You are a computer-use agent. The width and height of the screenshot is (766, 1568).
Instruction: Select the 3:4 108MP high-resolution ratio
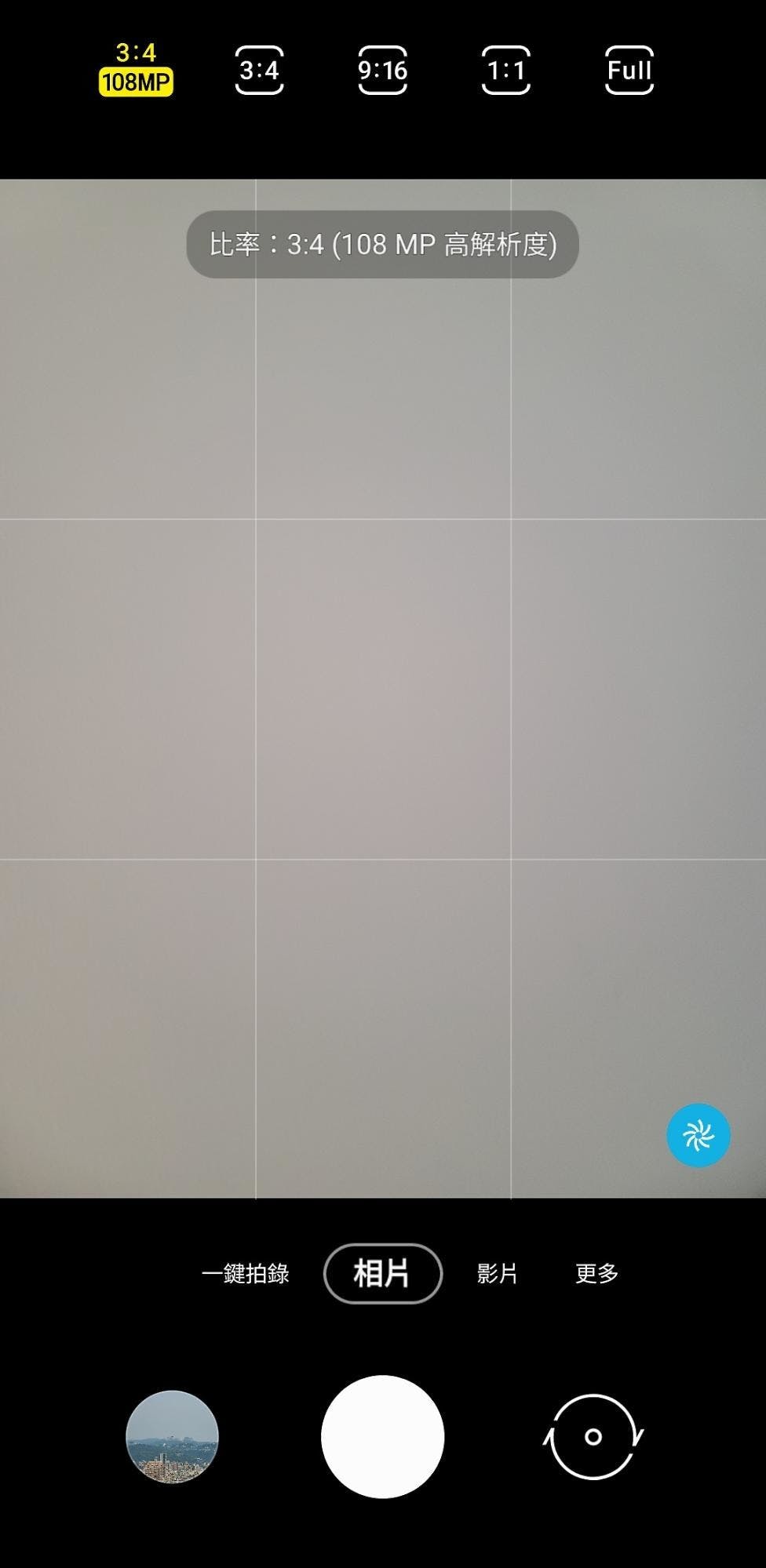(135, 69)
